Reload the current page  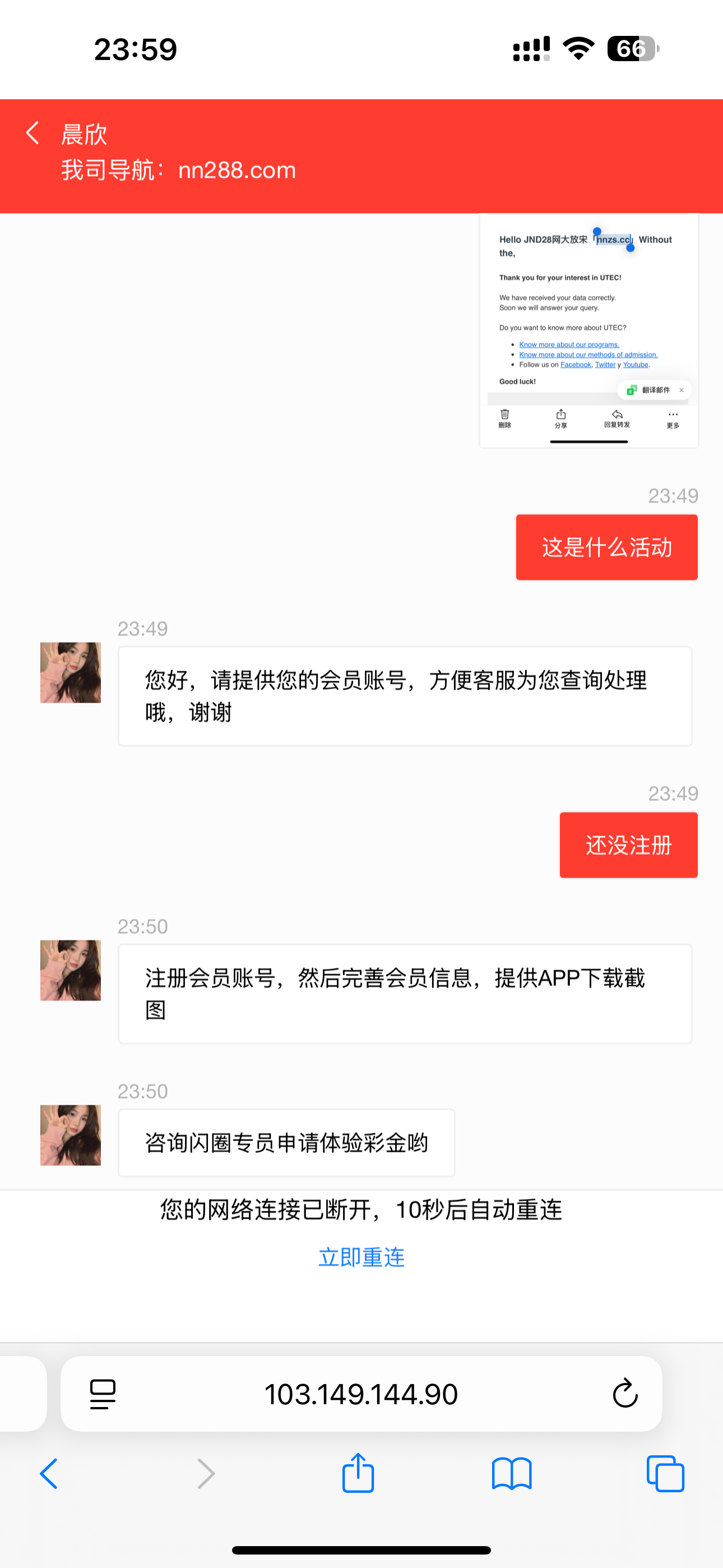pos(624,1394)
